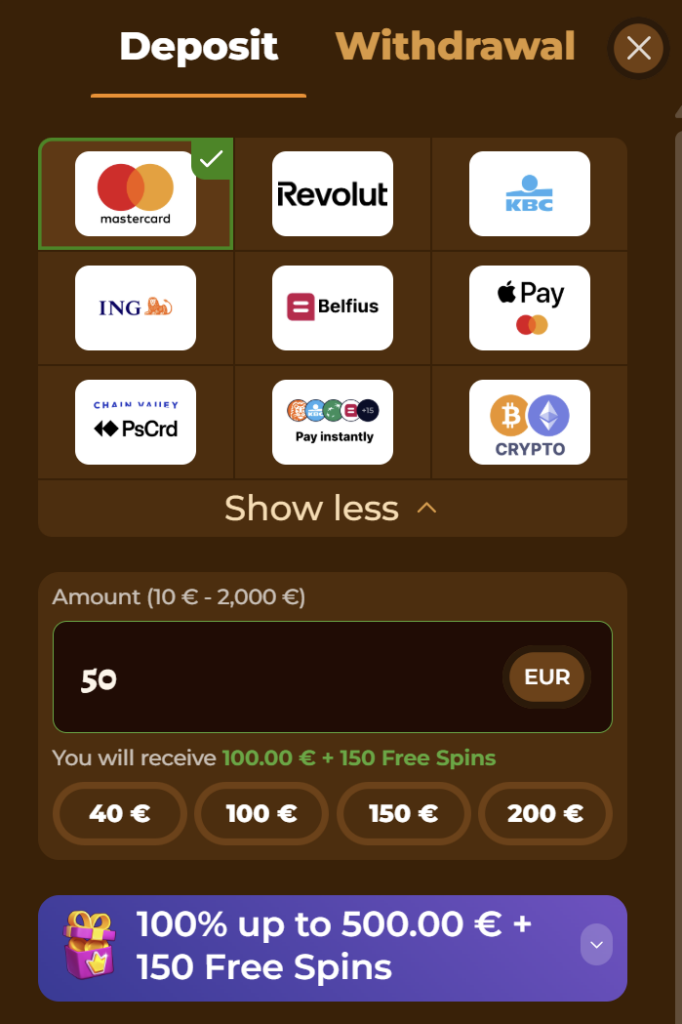Choose Mastercard as payment method

[135, 194]
